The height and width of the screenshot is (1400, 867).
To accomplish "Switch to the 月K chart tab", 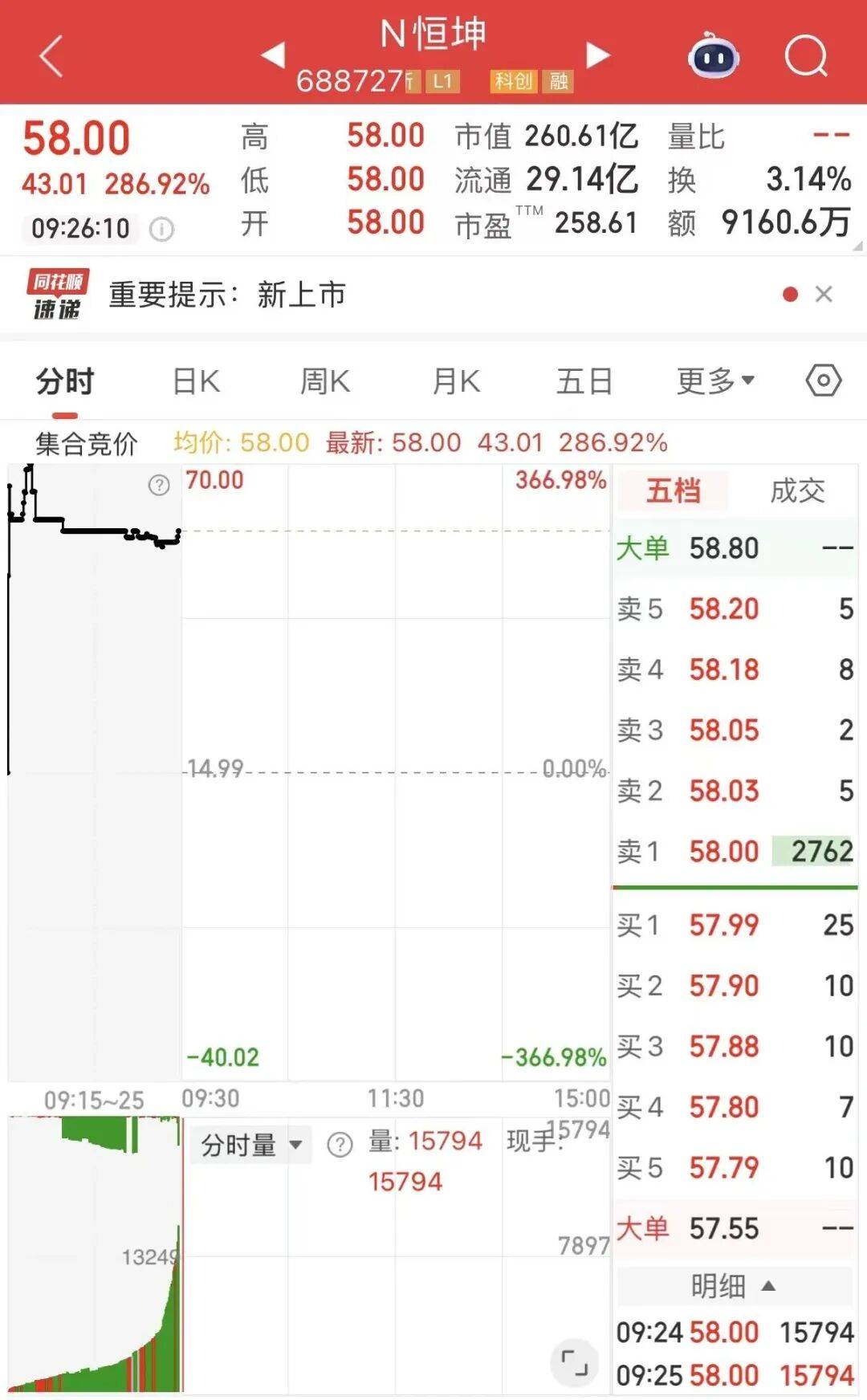I will point(456,381).
